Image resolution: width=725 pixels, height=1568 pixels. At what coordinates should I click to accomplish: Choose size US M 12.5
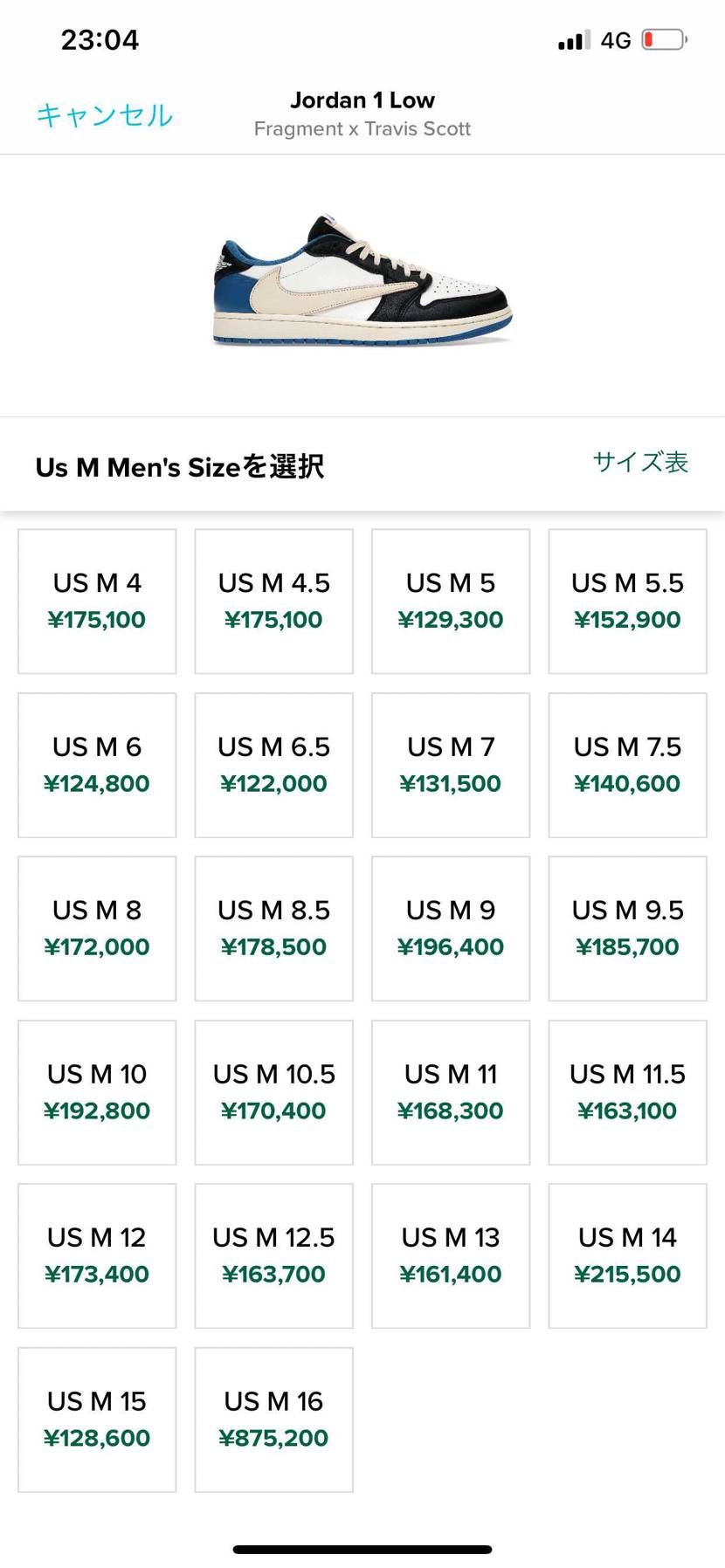[x=273, y=1255]
